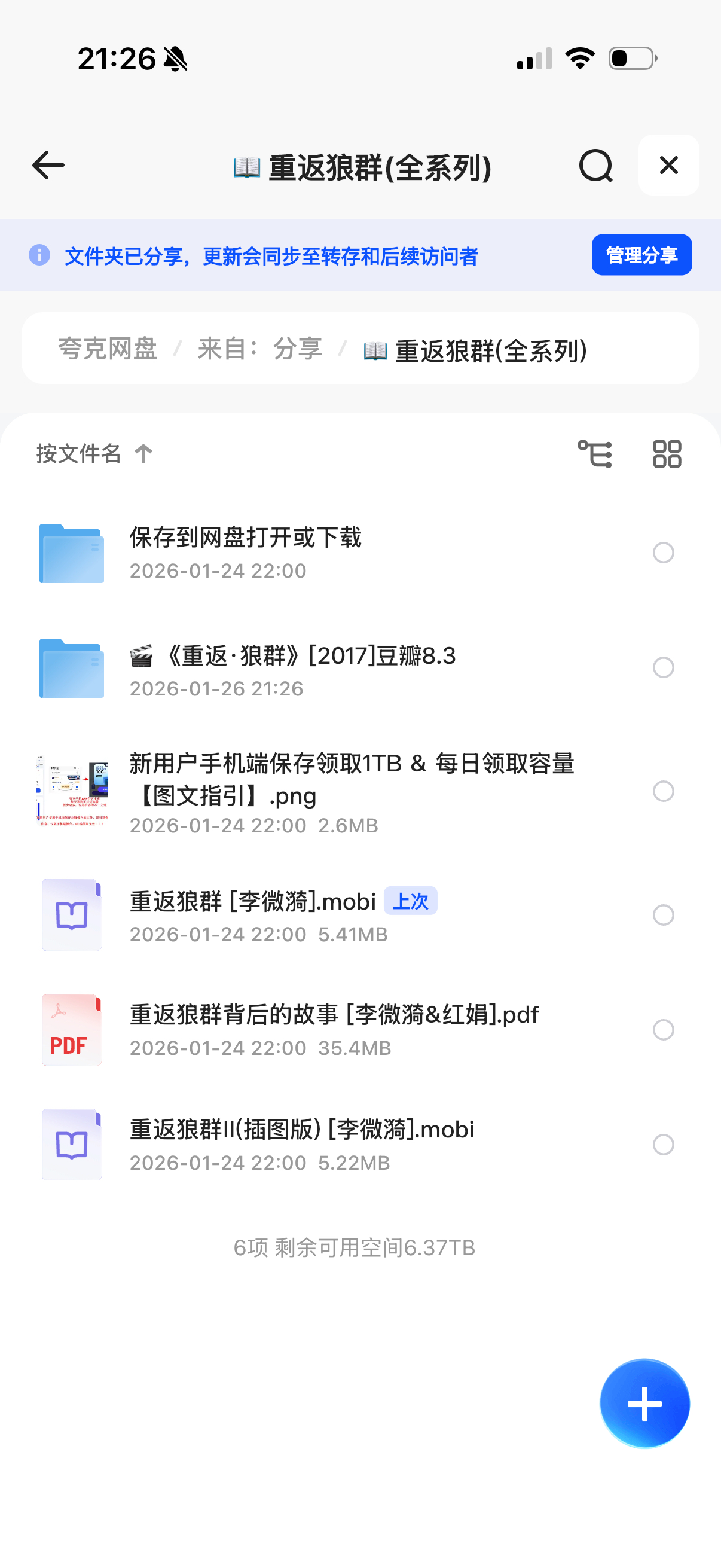Open 重返狼群 [李微漪].mobi file
The width and height of the screenshot is (721, 1568).
(x=252, y=914)
